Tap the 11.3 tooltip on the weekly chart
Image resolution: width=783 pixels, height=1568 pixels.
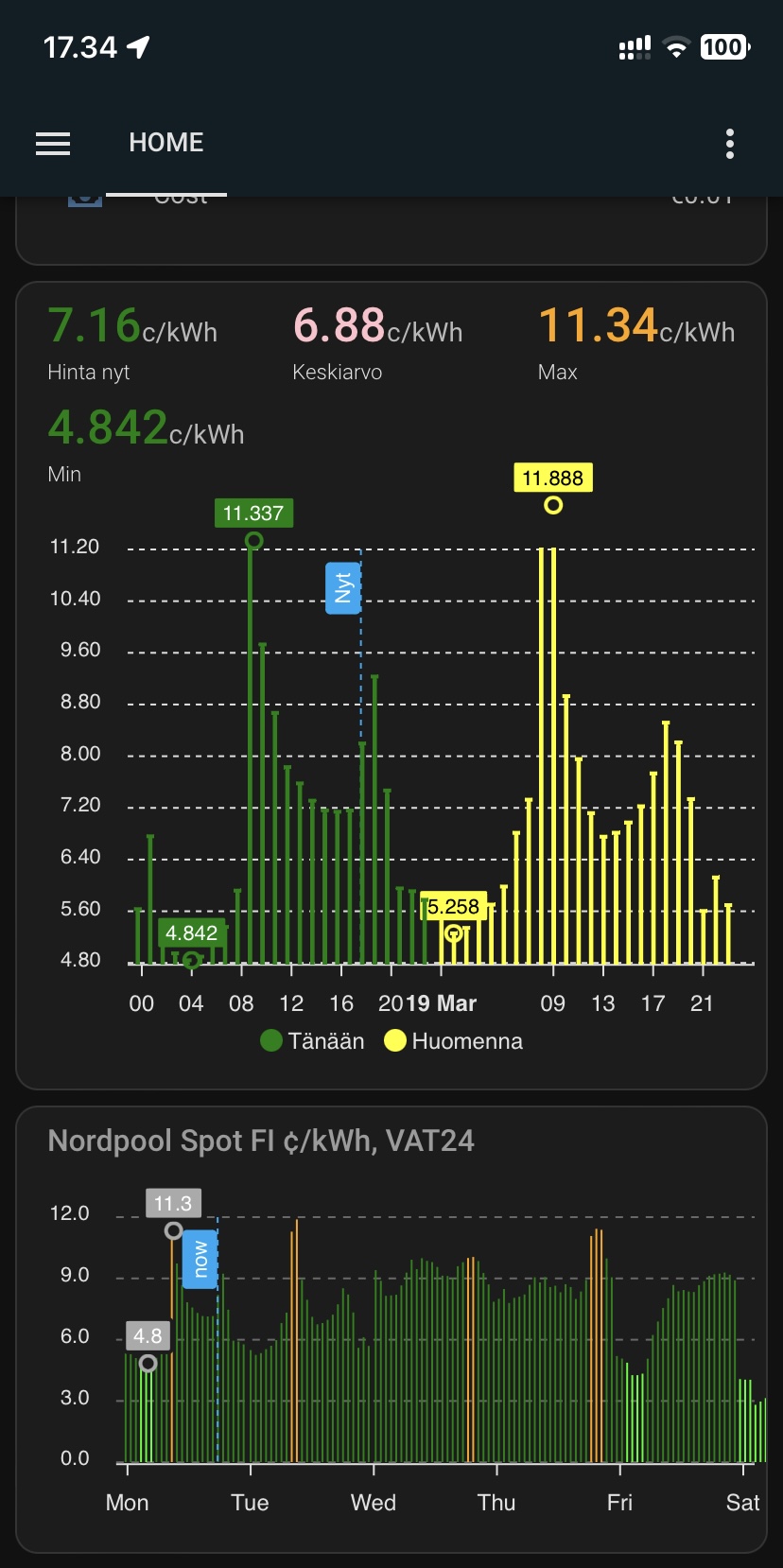tap(171, 1203)
